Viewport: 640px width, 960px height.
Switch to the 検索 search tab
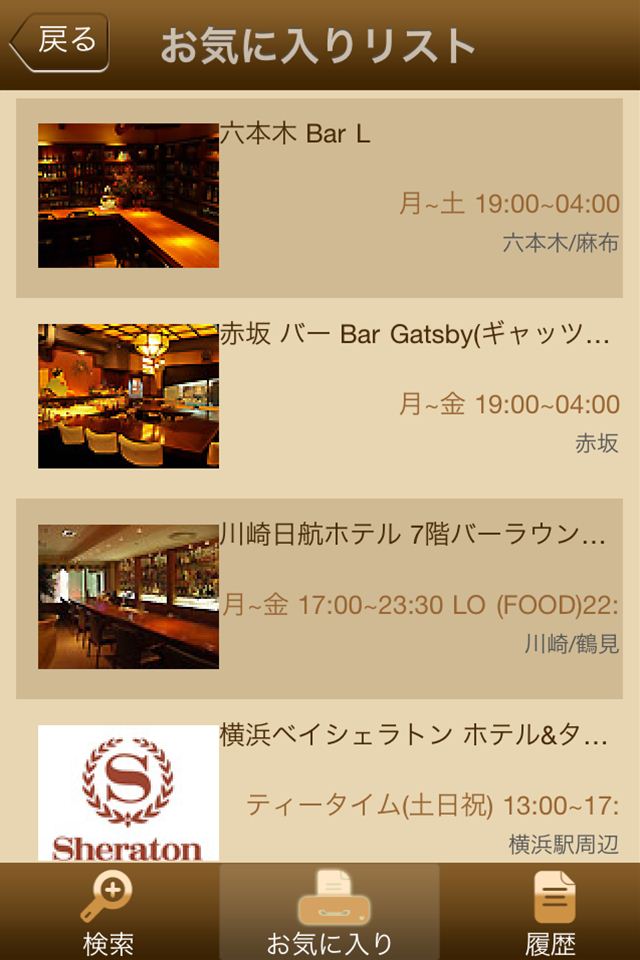point(108,912)
